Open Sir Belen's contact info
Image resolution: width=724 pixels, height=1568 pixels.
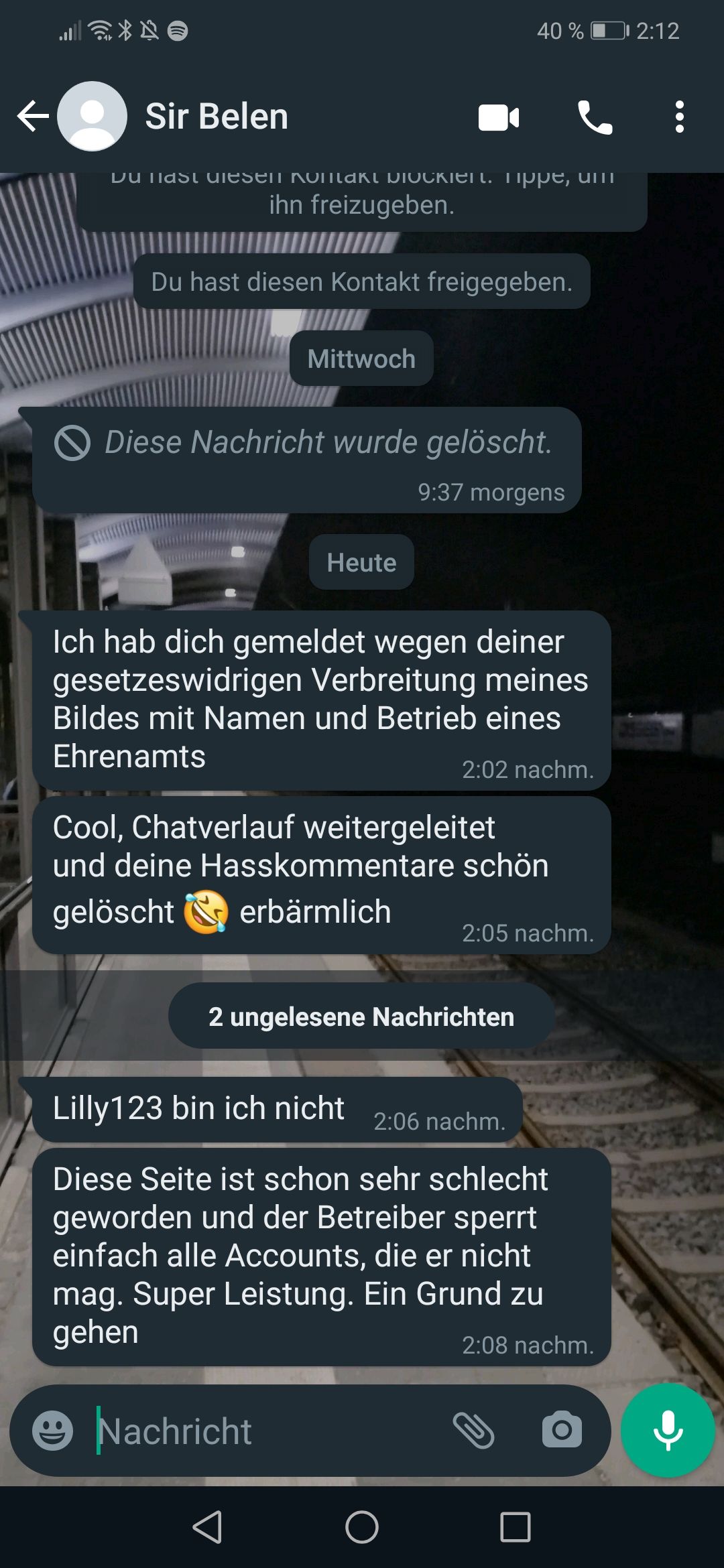pos(216,117)
